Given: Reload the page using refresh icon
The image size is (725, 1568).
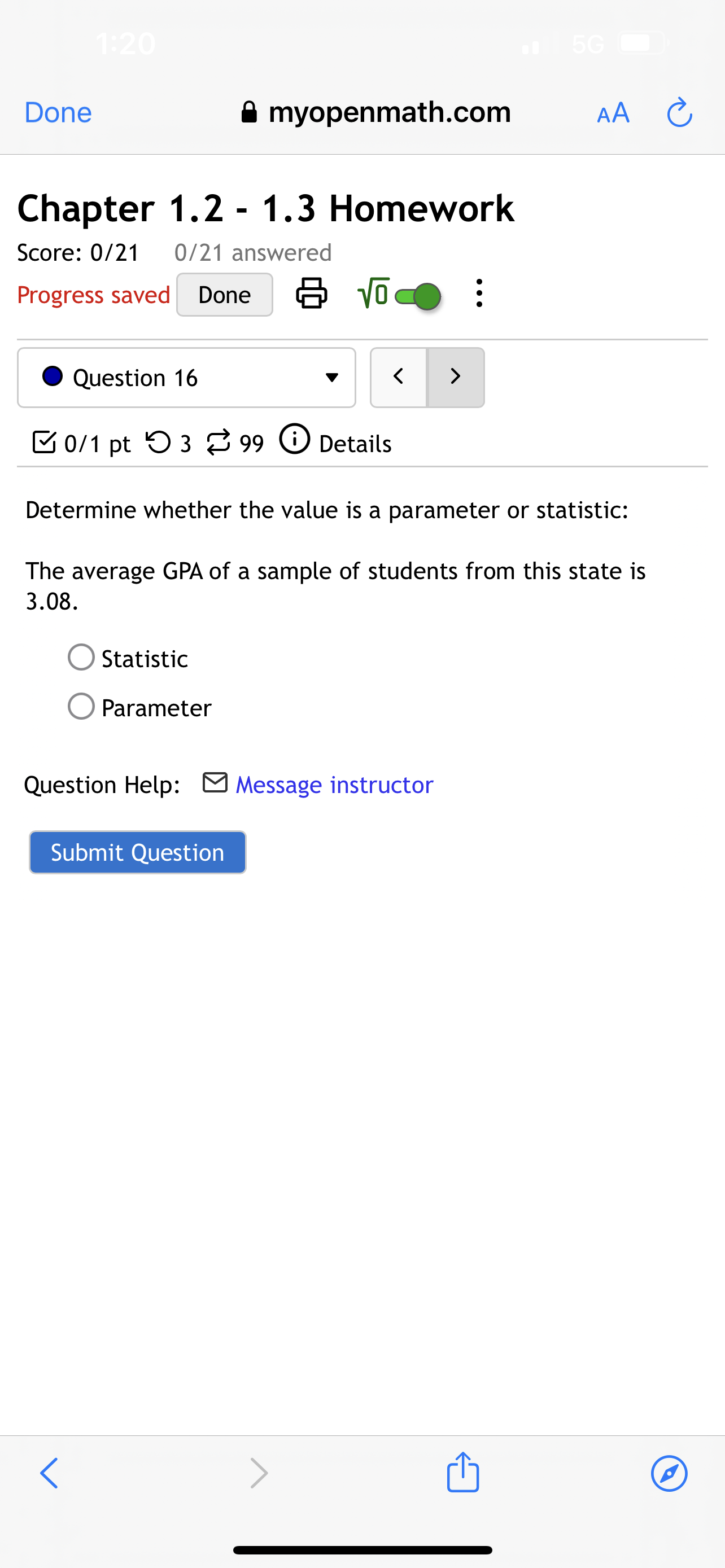Looking at the screenshot, I should pos(680,112).
